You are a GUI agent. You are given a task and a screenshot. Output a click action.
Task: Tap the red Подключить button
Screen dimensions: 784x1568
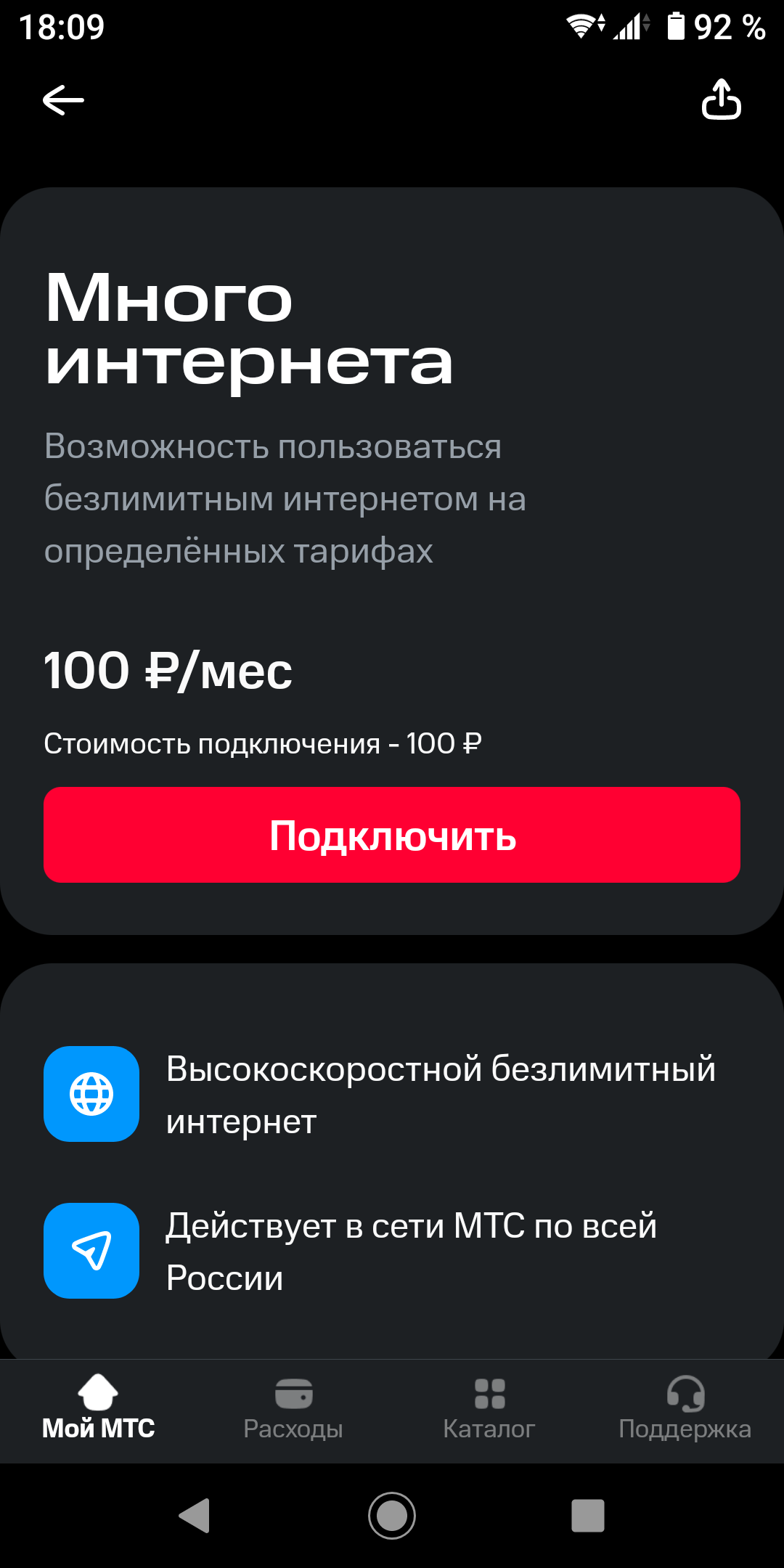tap(392, 835)
